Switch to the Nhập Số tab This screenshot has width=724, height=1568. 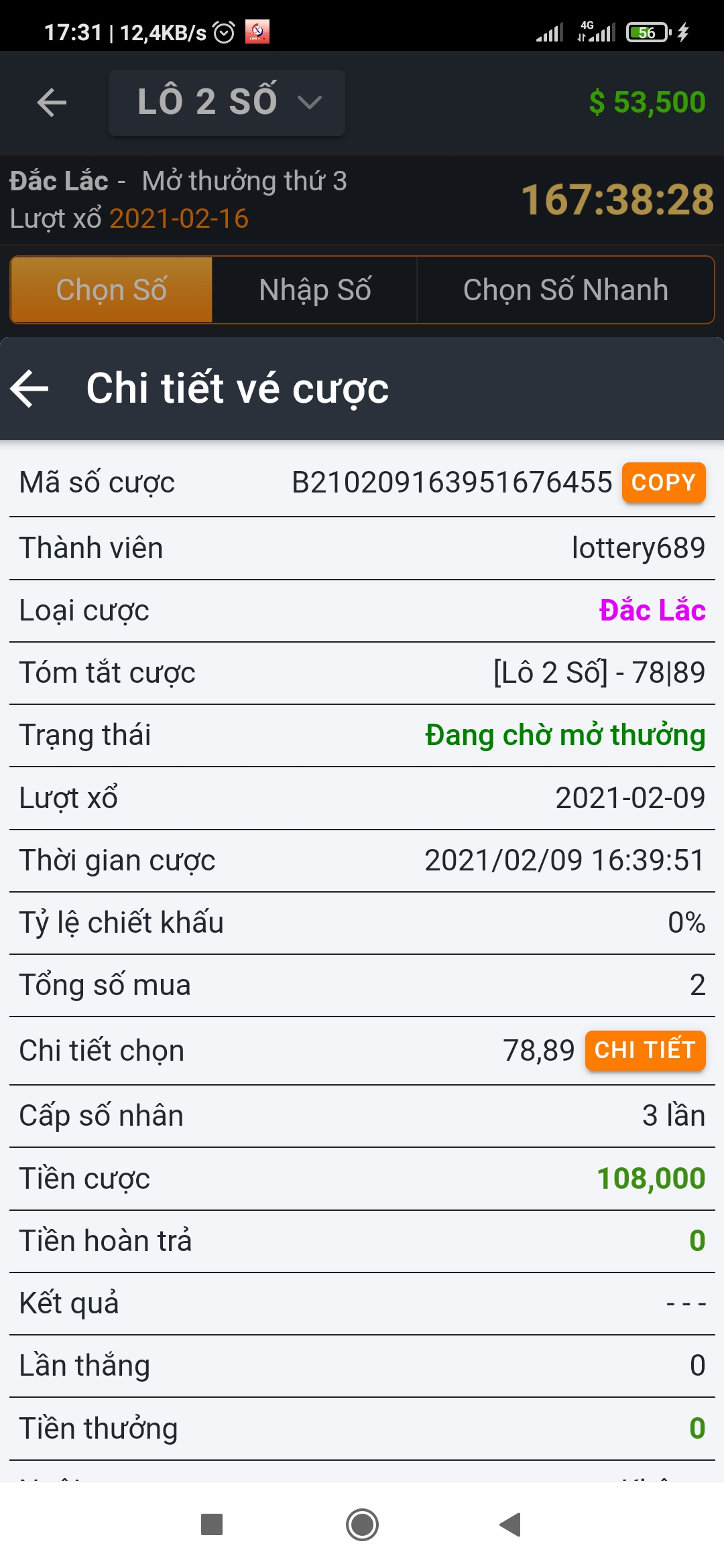coord(314,290)
